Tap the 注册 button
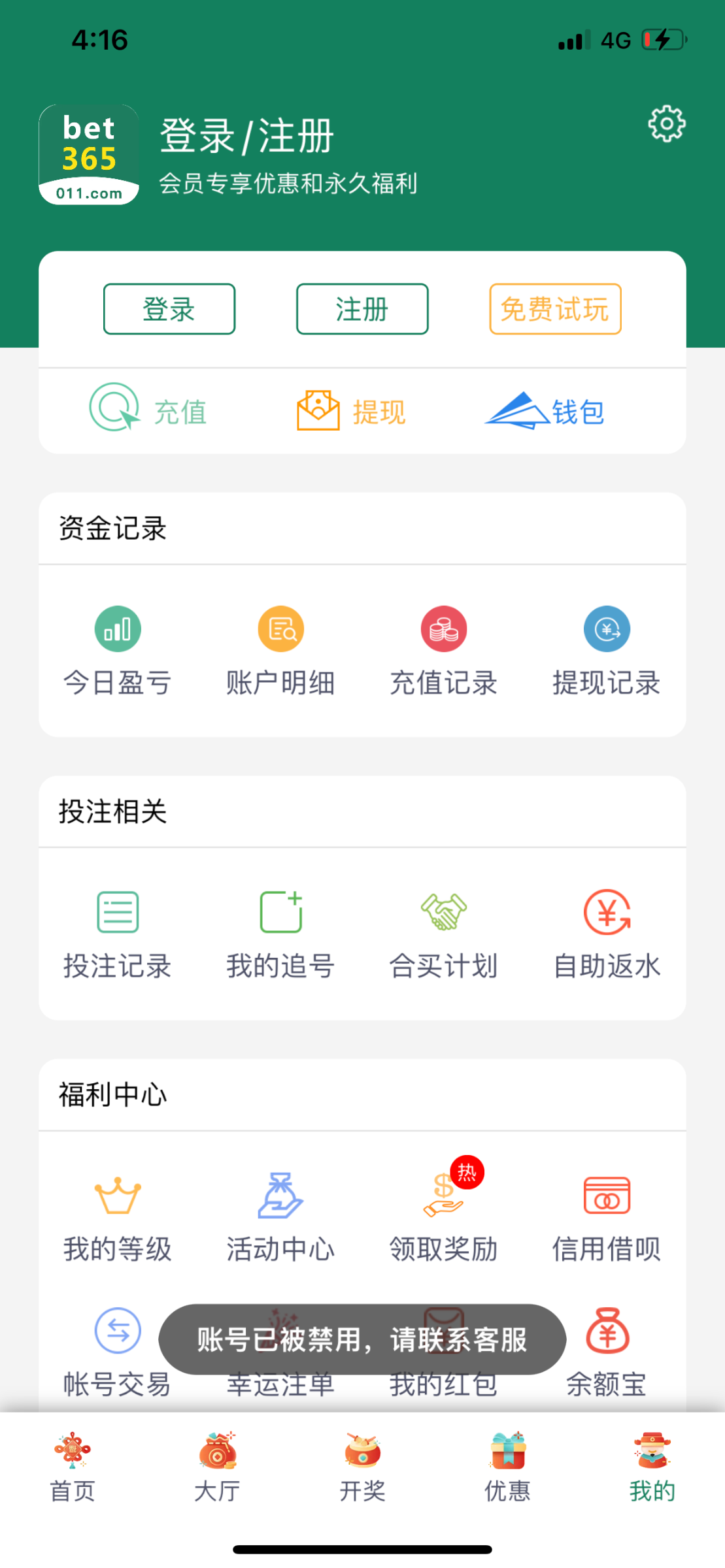This screenshot has width=725, height=1568. click(x=362, y=309)
